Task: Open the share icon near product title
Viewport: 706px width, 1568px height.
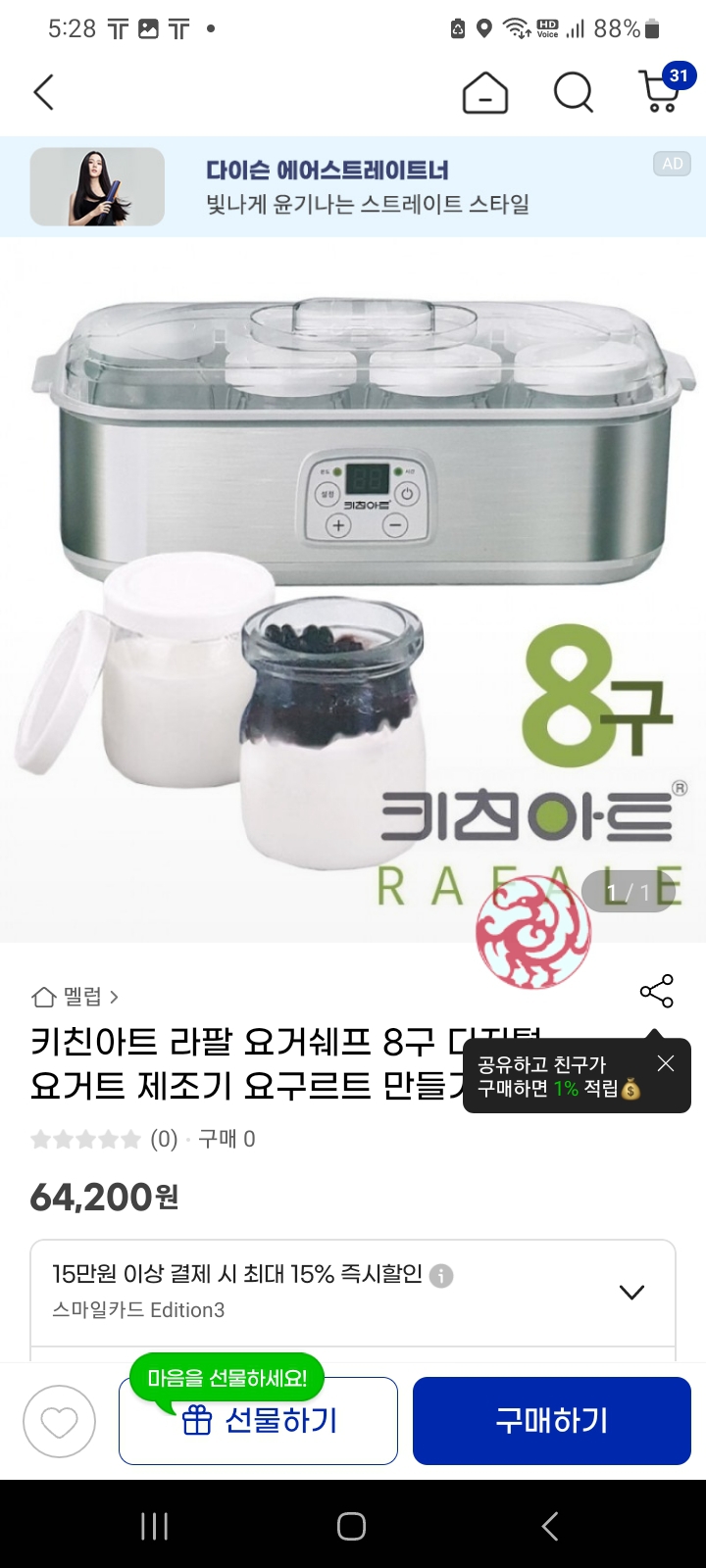Action: 655,992
